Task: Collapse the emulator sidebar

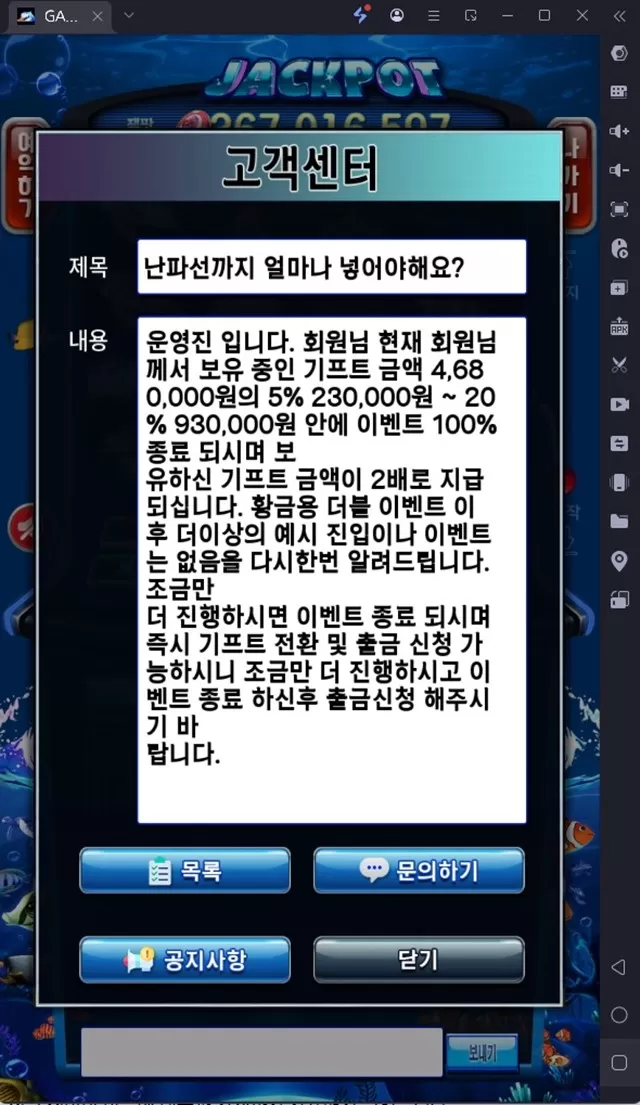Action: (x=620, y=16)
